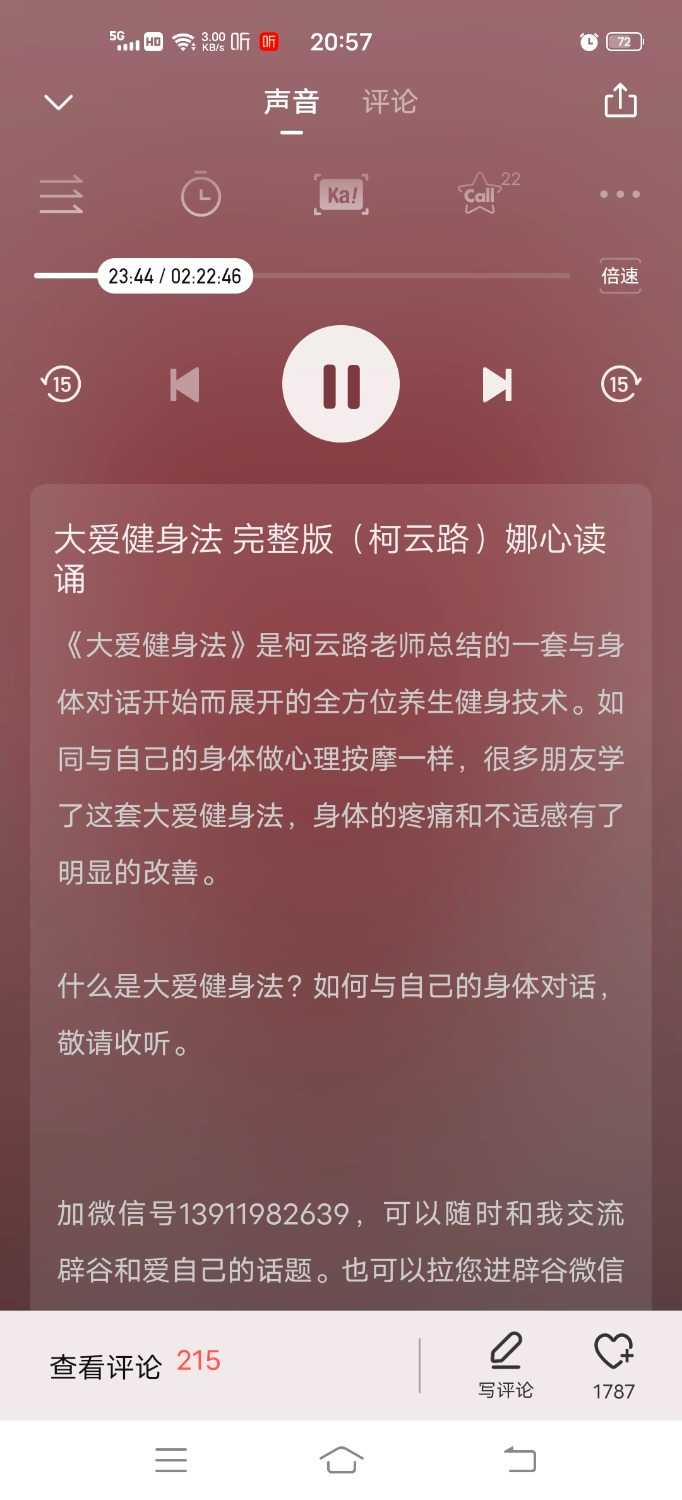Skip to the next track

point(497,384)
